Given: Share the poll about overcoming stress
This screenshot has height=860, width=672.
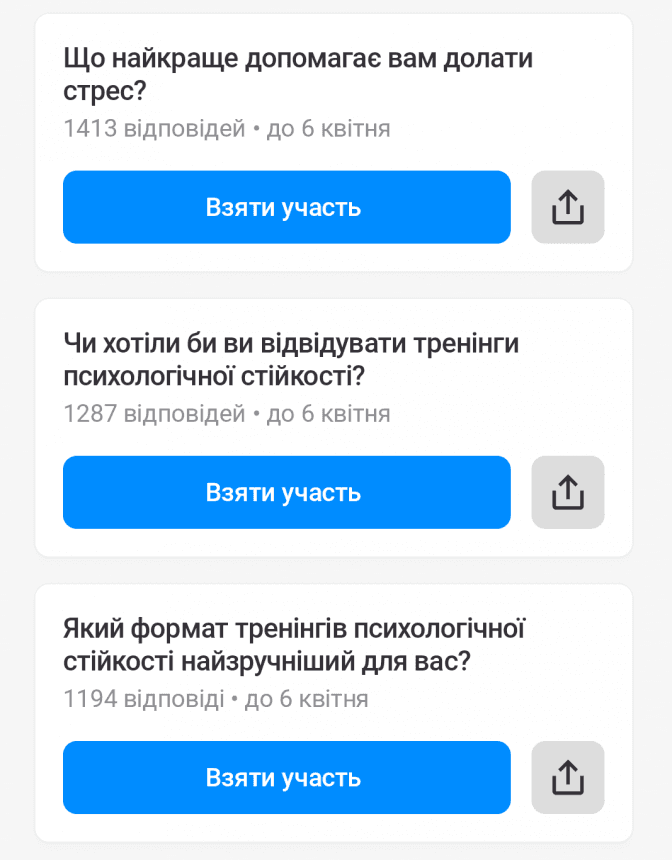Looking at the screenshot, I should click(567, 207).
